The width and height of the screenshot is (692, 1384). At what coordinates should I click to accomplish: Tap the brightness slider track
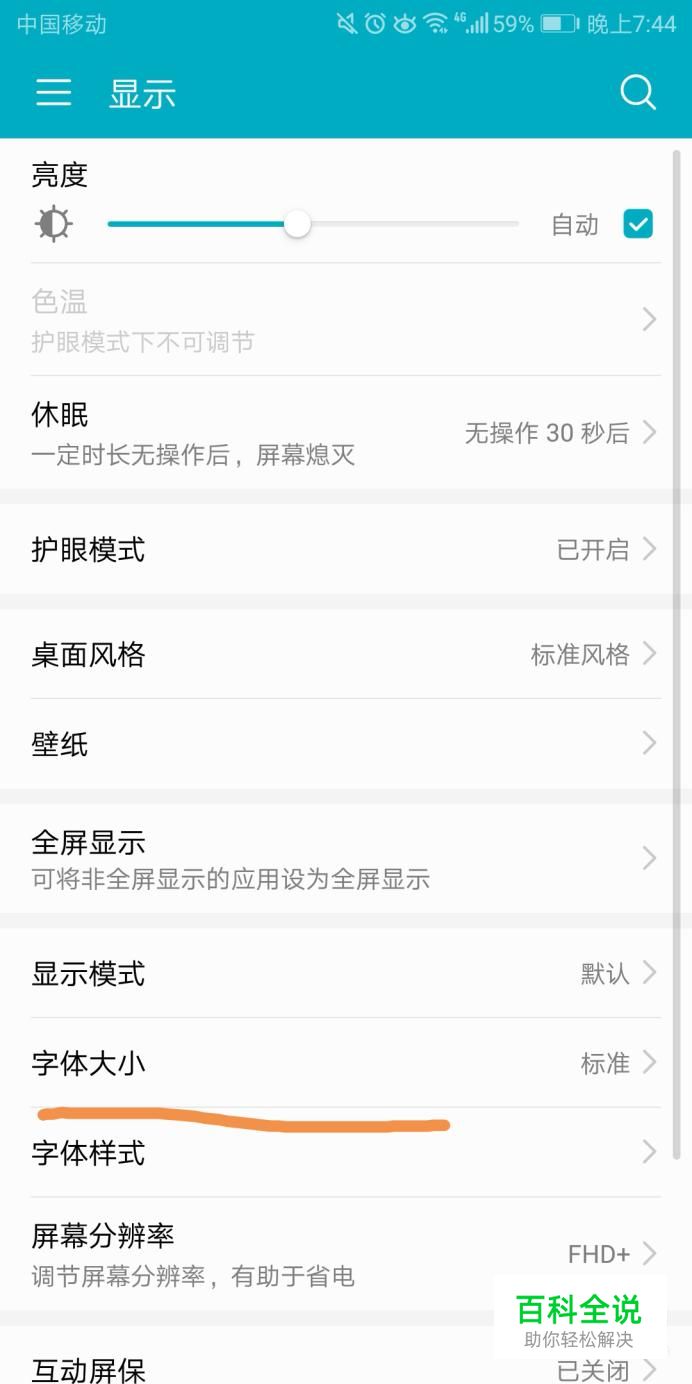(x=313, y=224)
